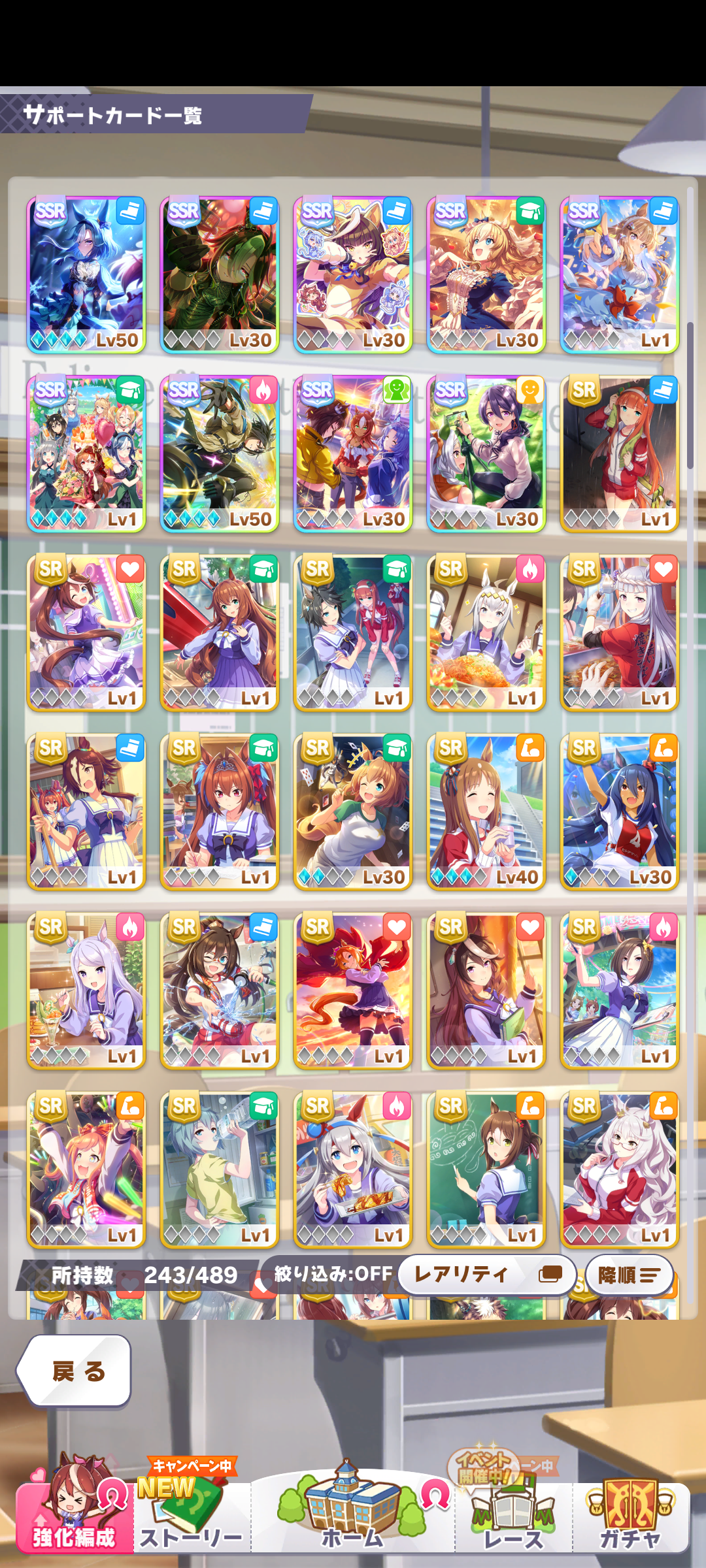Select the SR blue-haired girl number 4 card
This screenshot has width=706, height=1568.
(x=620, y=811)
